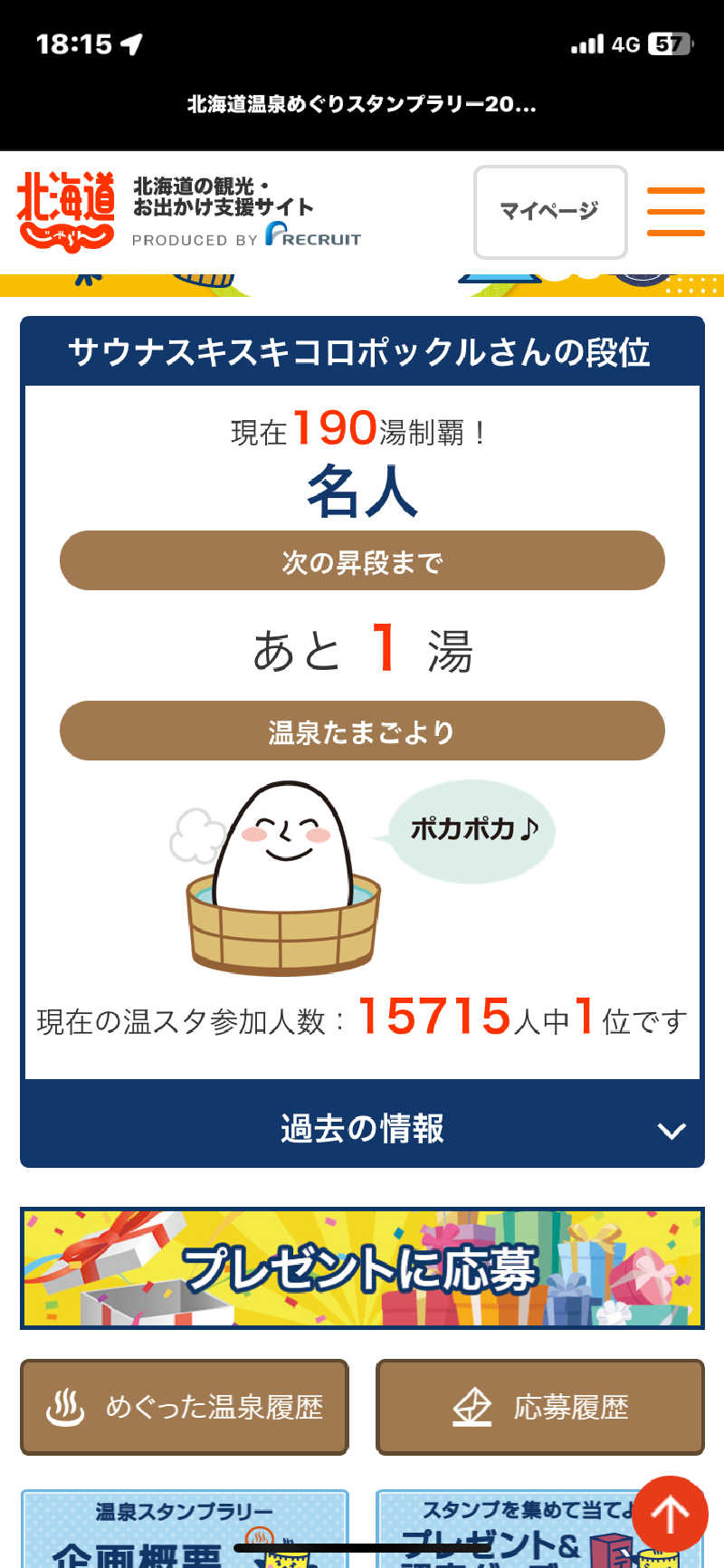
Task: Open マイページ button
Action: pos(550,212)
